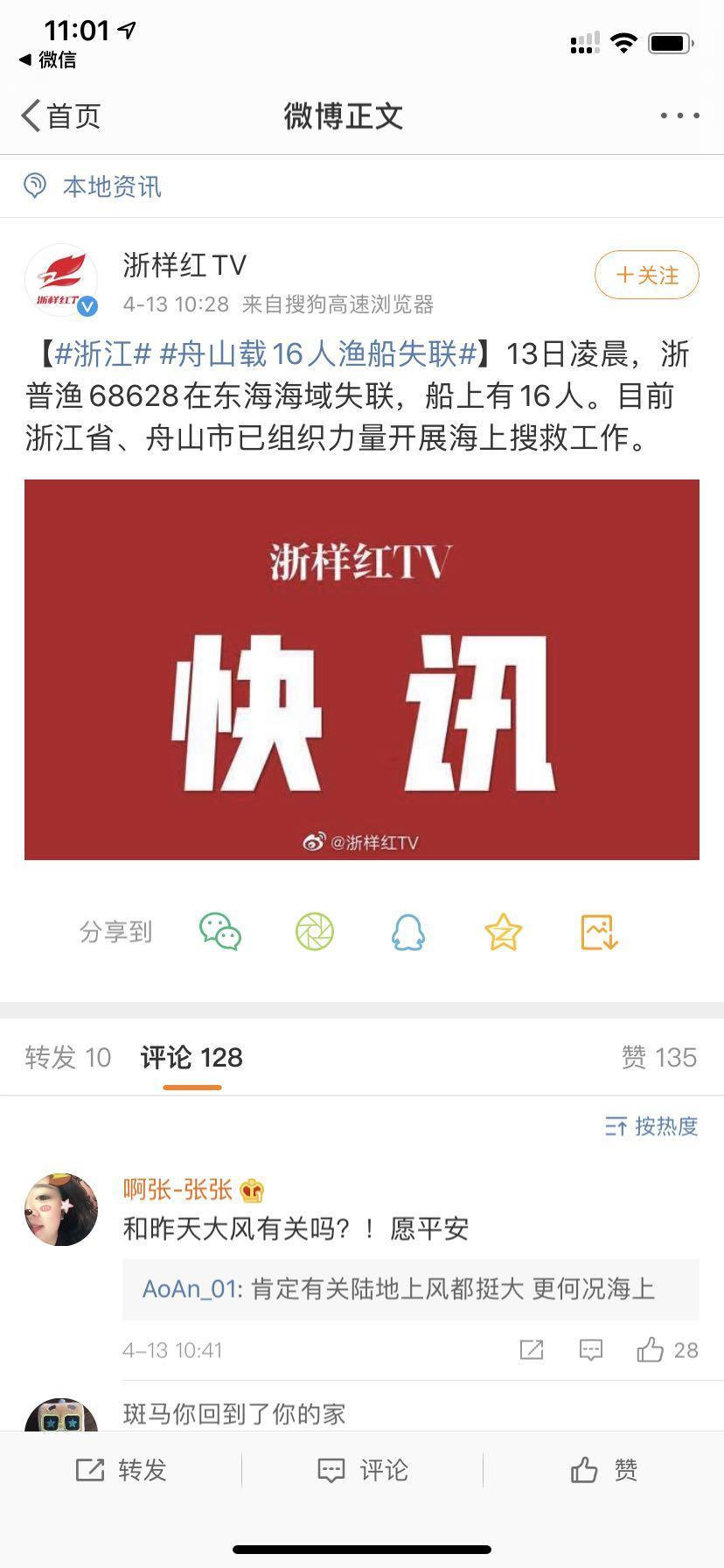The image size is (724, 1568).
Task: Open the three-dot overflow menu
Action: point(679,115)
